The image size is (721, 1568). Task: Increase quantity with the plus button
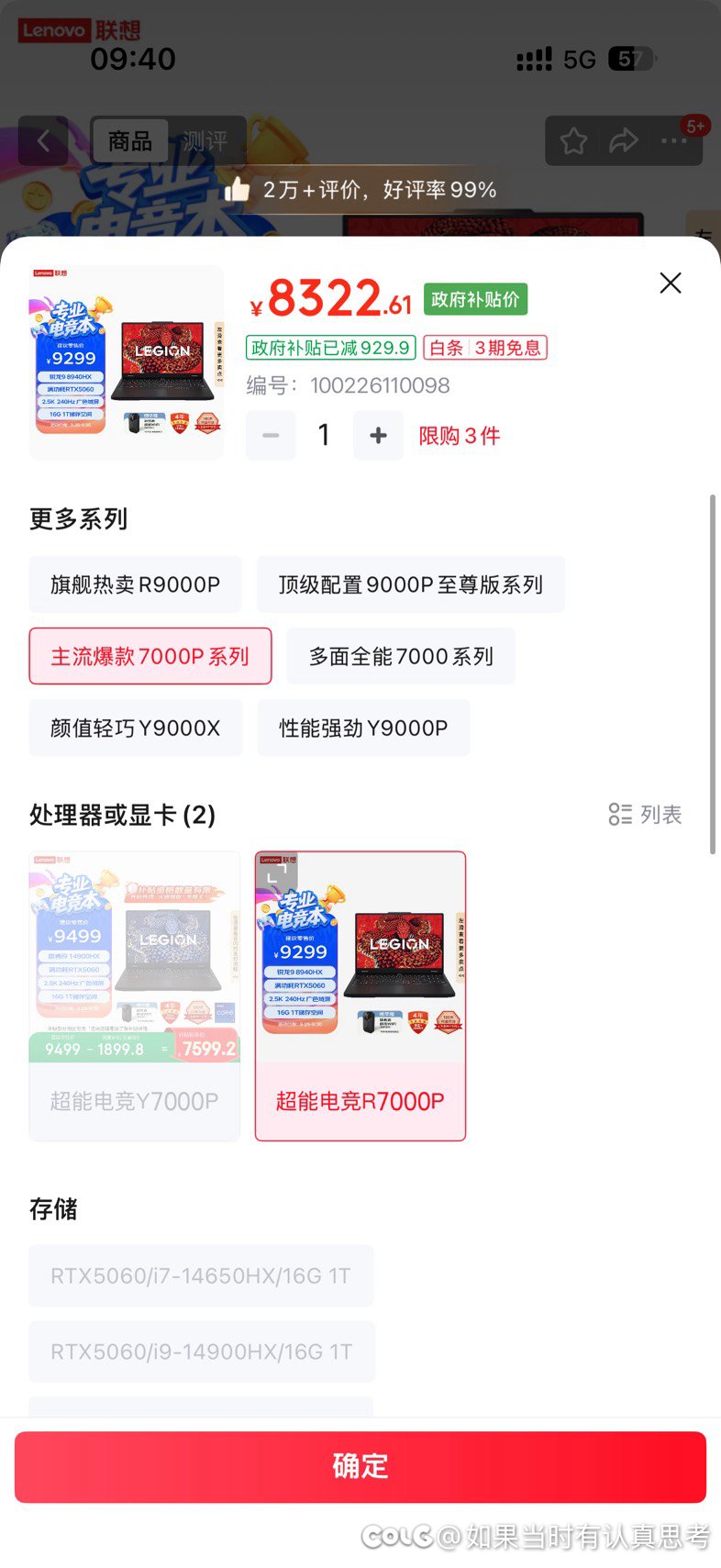pos(378,436)
